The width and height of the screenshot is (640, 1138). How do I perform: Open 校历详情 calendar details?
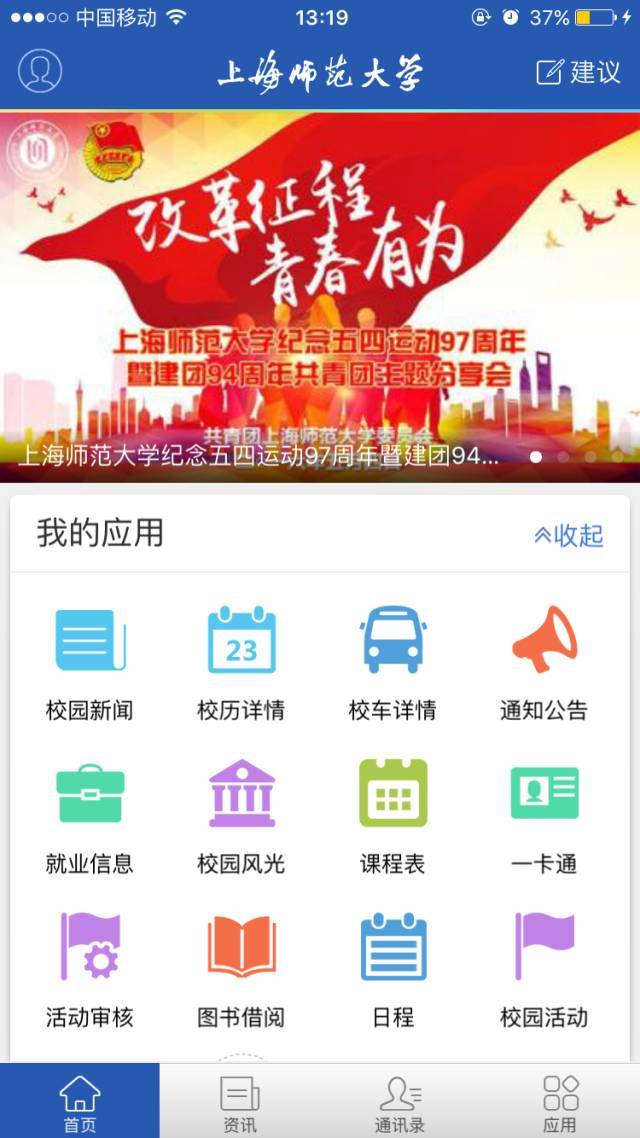click(241, 661)
